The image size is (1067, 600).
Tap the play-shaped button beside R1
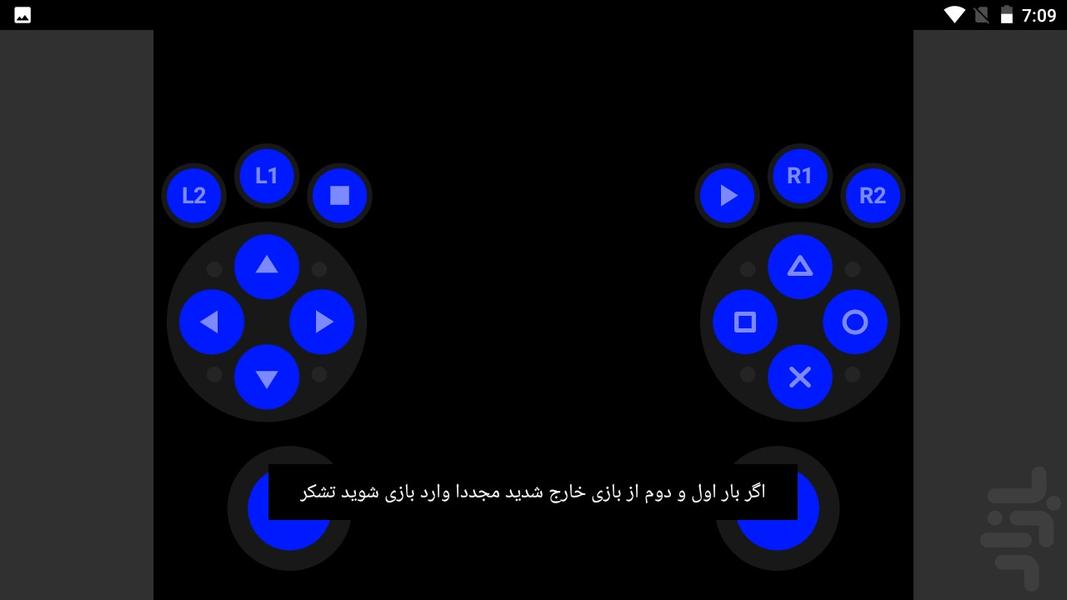(728, 195)
